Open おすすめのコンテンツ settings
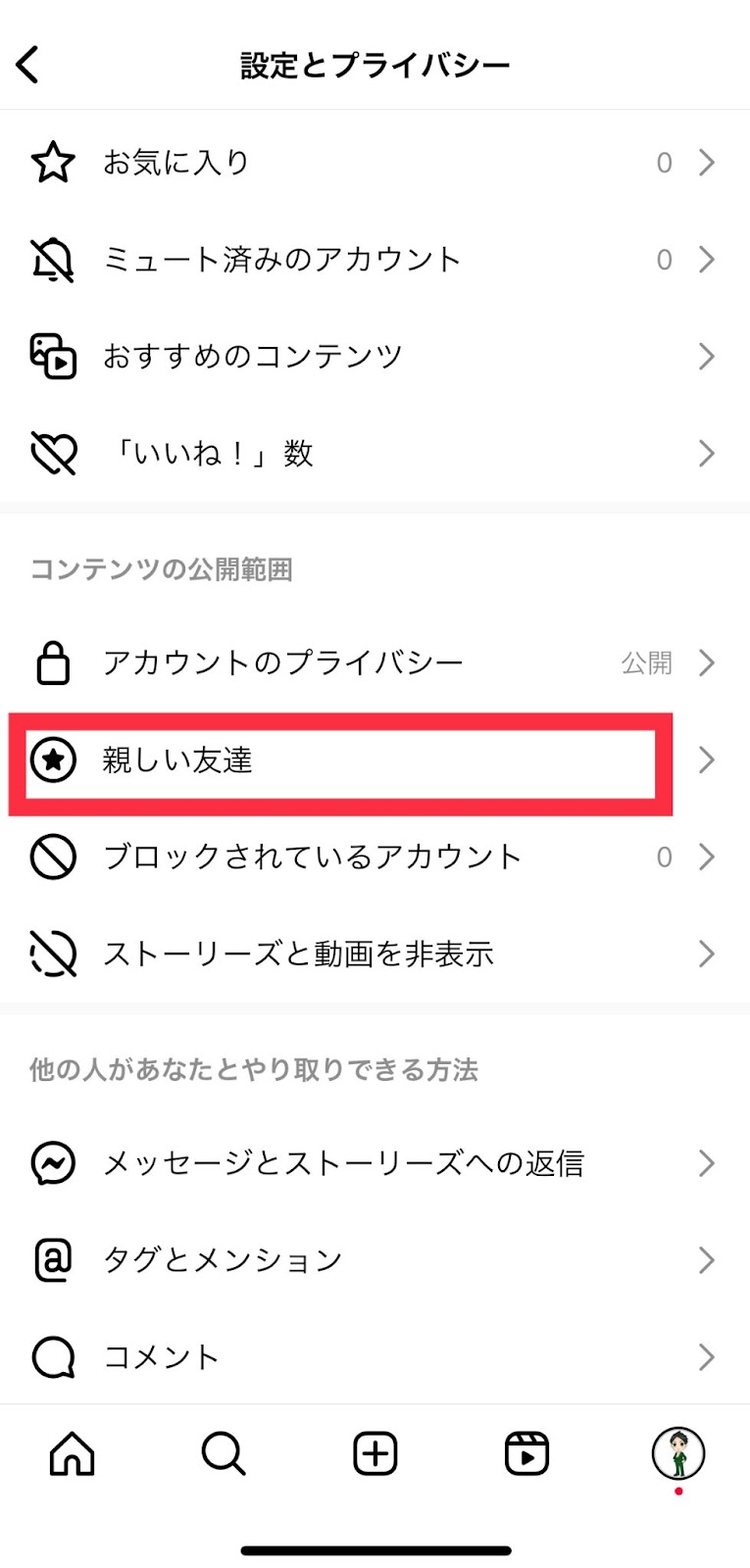This screenshot has width=750, height=1568. coord(375,357)
